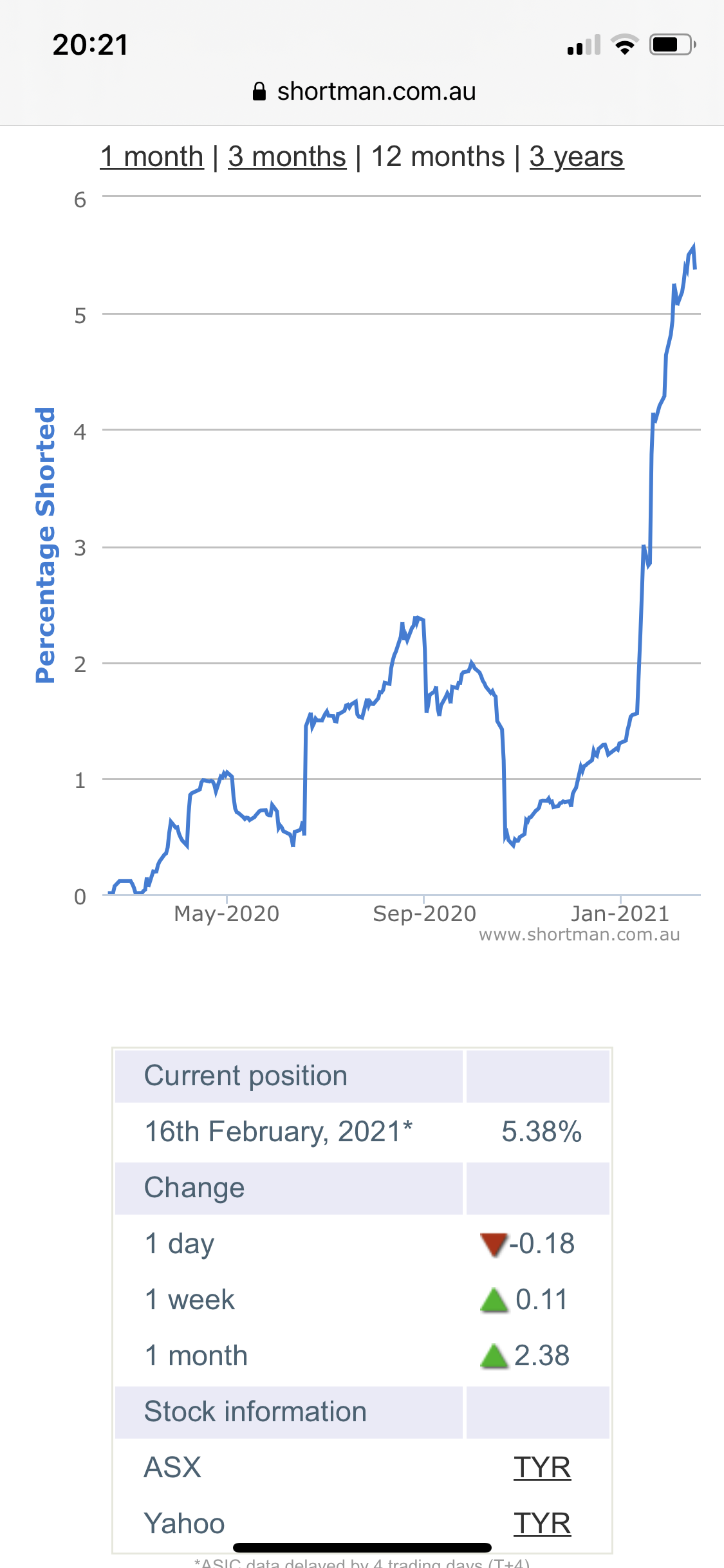Select the 3 months chart range
This screenshot has width=724, height=1568.
click(x=287, y=157)
